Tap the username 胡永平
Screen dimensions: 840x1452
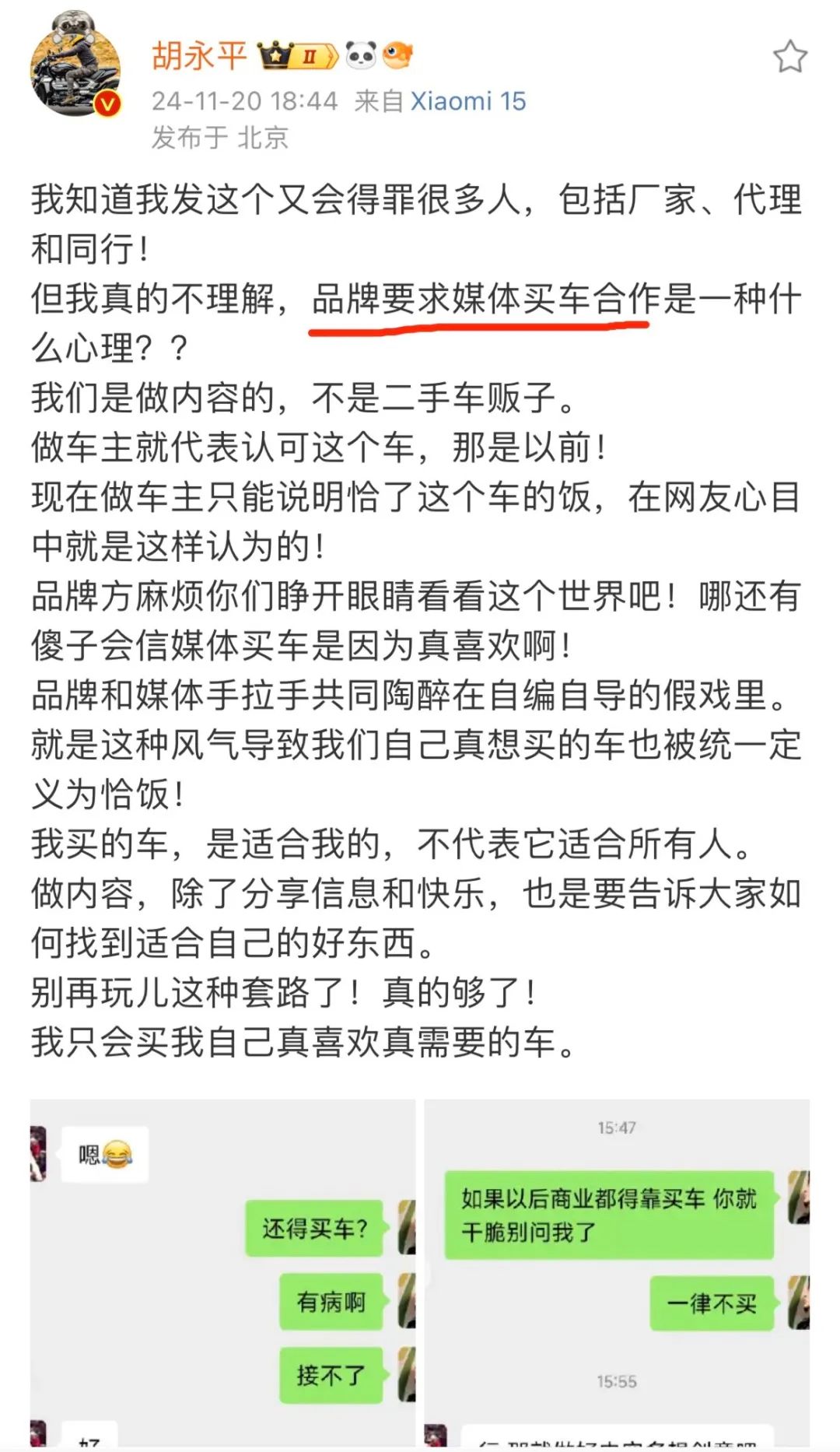coord(199,56)
